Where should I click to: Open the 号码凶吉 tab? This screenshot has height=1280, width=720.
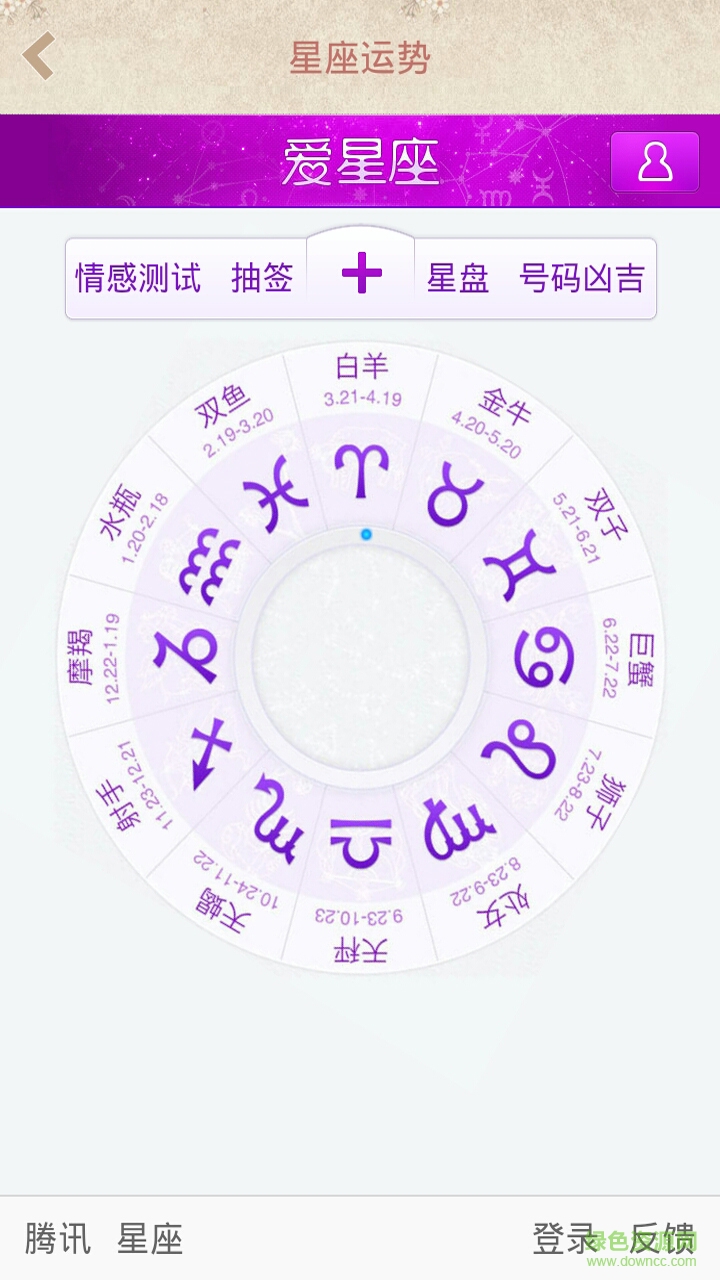click(x=583, y=277)
